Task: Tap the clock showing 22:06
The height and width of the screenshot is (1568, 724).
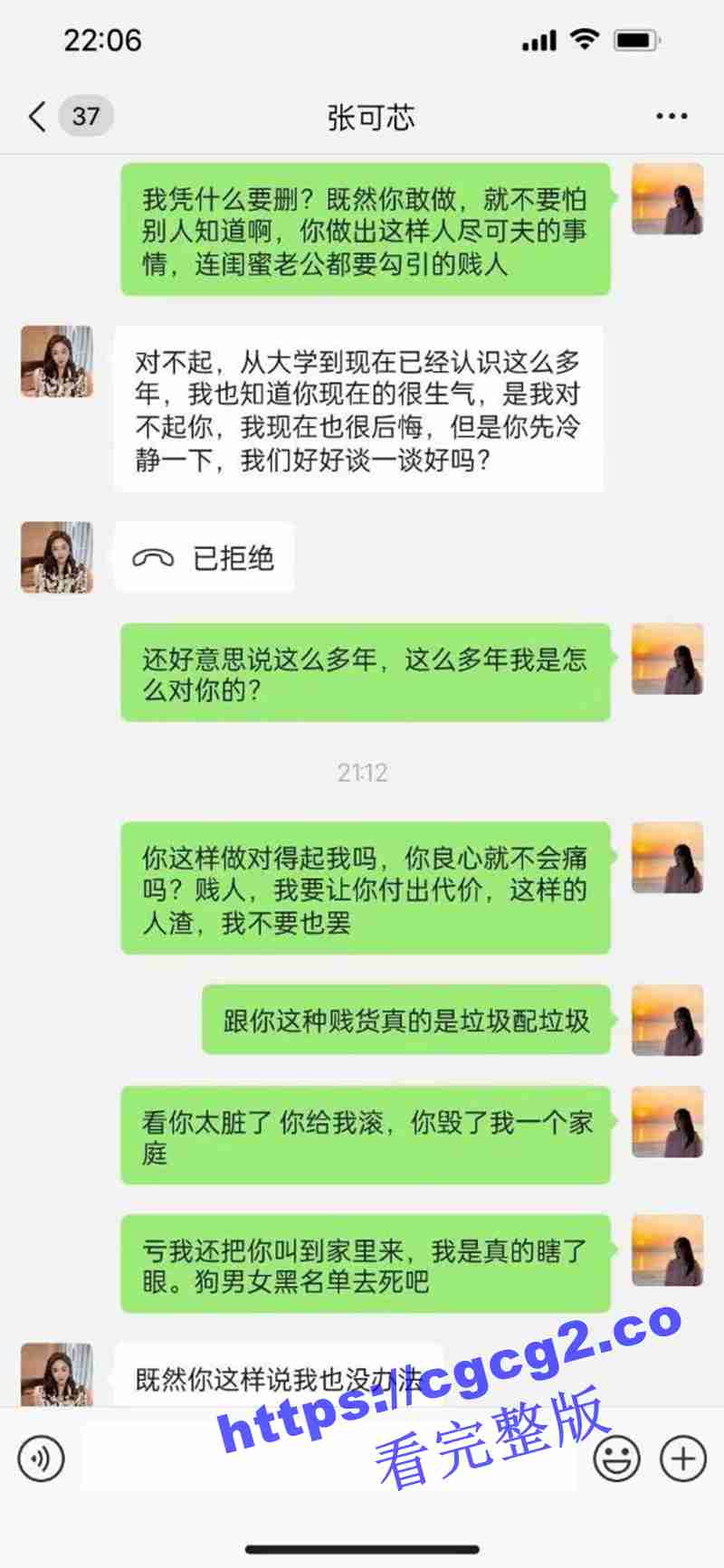Action: tap(100, 40)
